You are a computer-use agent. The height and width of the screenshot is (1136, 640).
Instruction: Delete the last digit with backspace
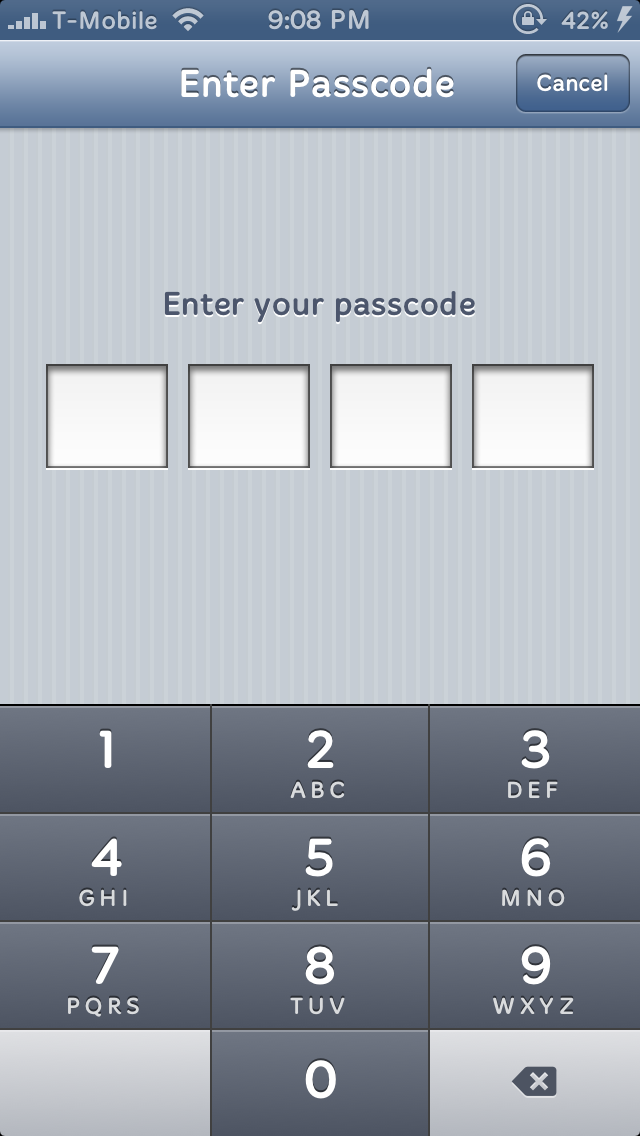[x=535, y=1082]
